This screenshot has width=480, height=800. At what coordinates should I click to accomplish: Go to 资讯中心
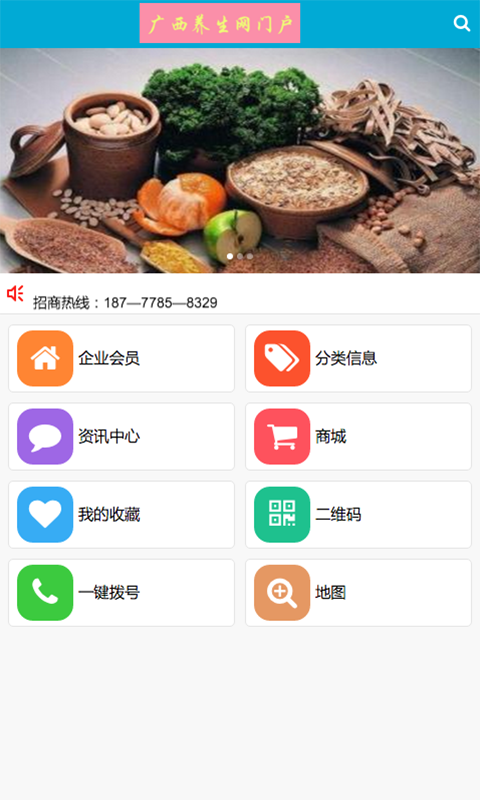coord(121,436)
